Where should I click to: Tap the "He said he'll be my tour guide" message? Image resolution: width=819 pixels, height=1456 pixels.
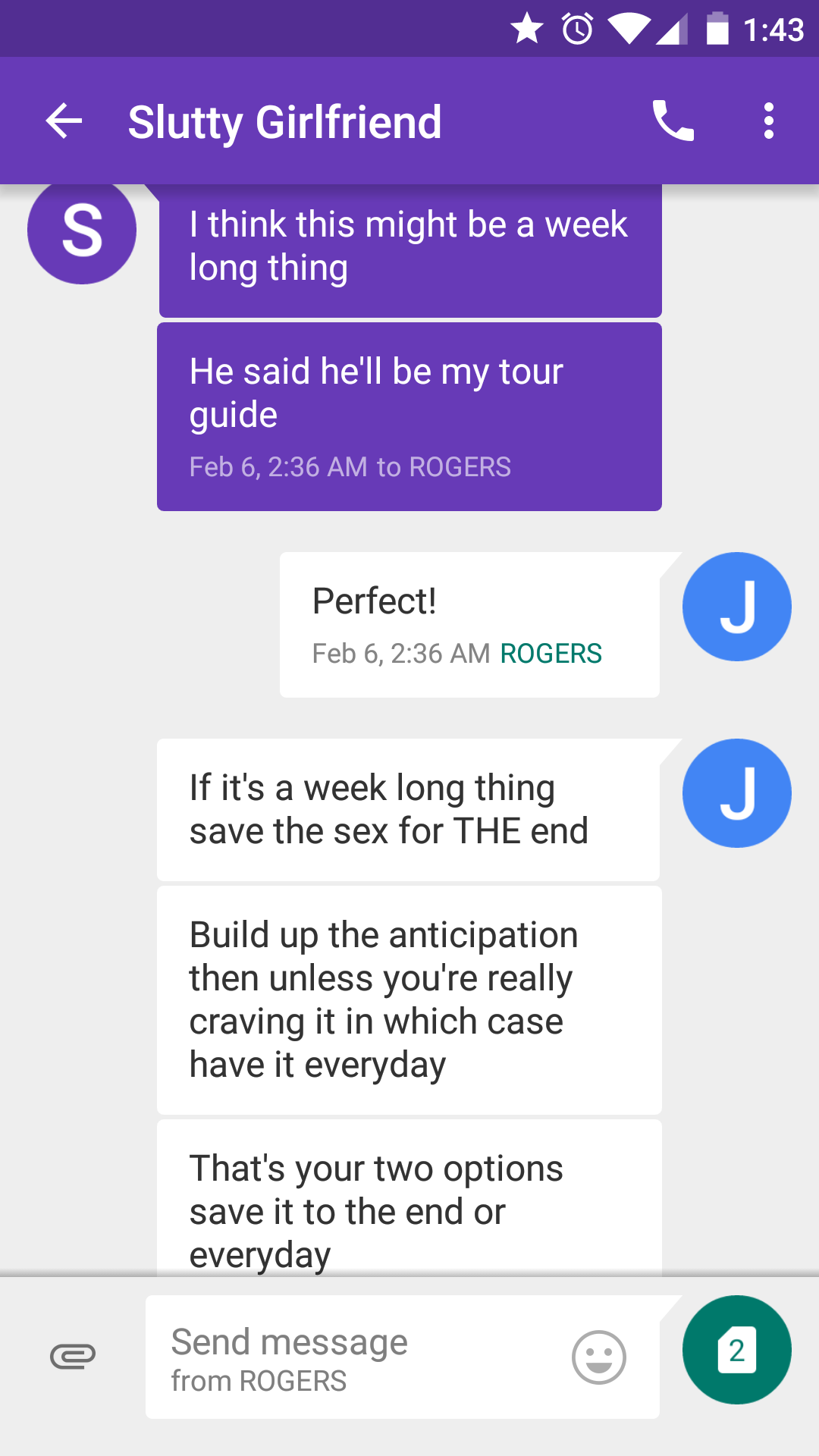coord(409,417)
